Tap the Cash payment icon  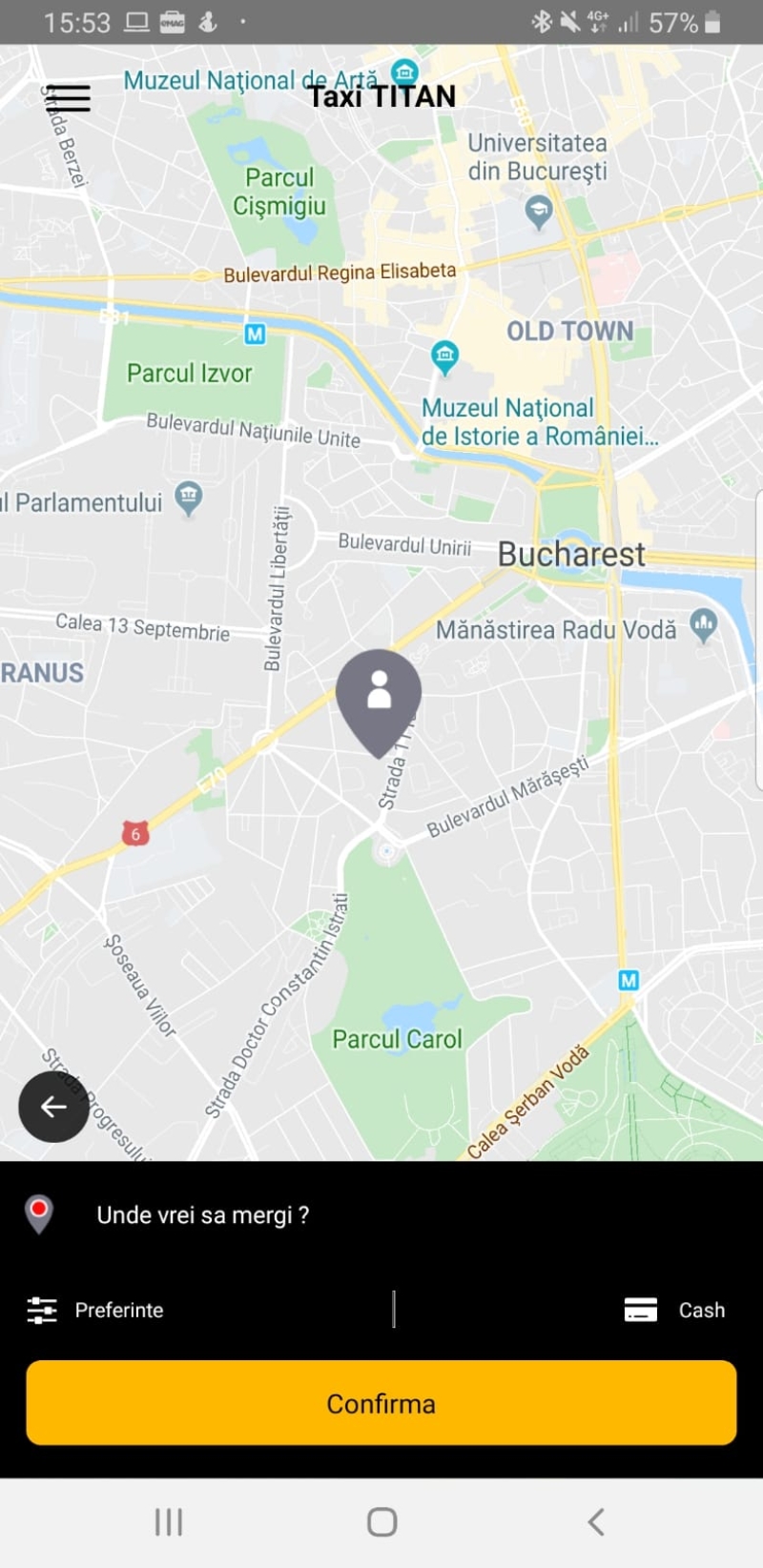(x=641, y=1310)
